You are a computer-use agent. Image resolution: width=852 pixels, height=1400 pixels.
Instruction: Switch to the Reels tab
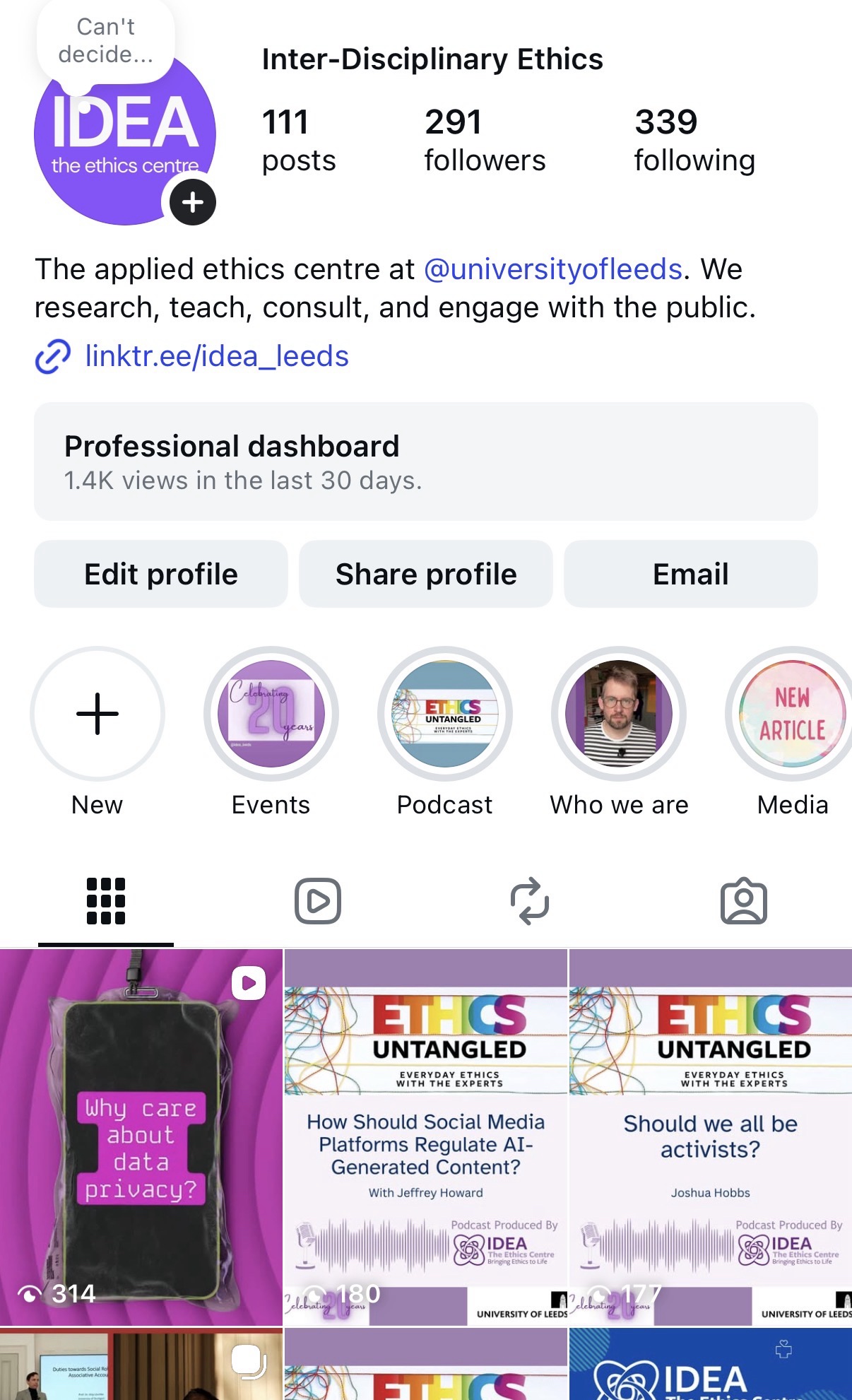318,901
